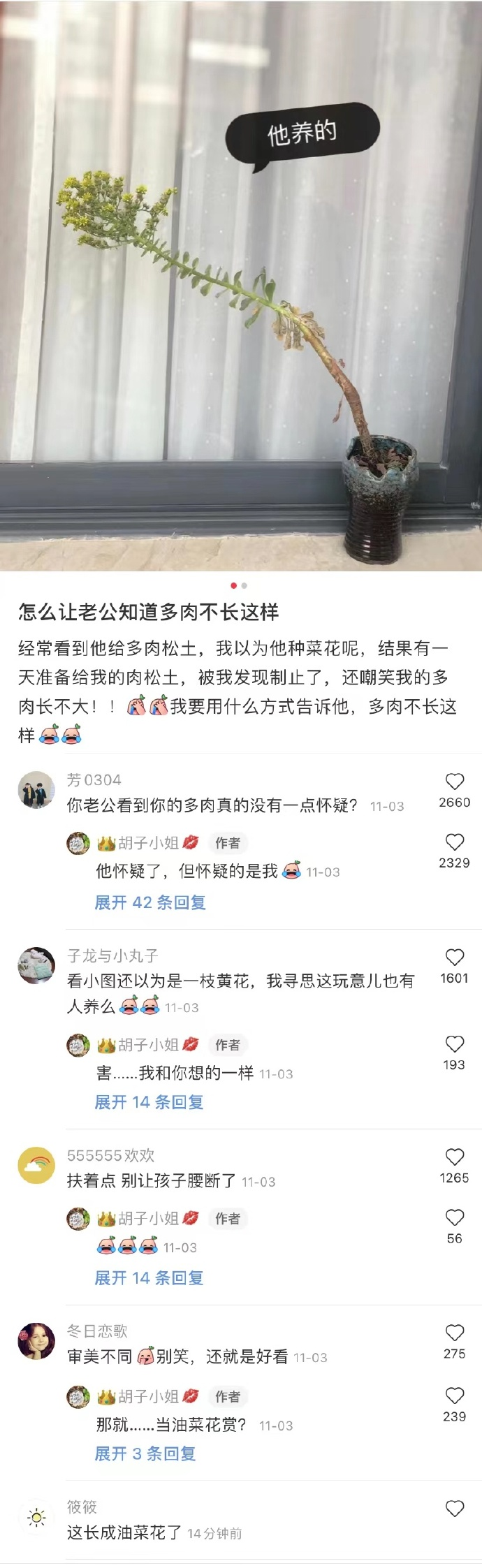Open 芳0304's profile avatar
The image size is (482, 1568).
pos(36,790)
